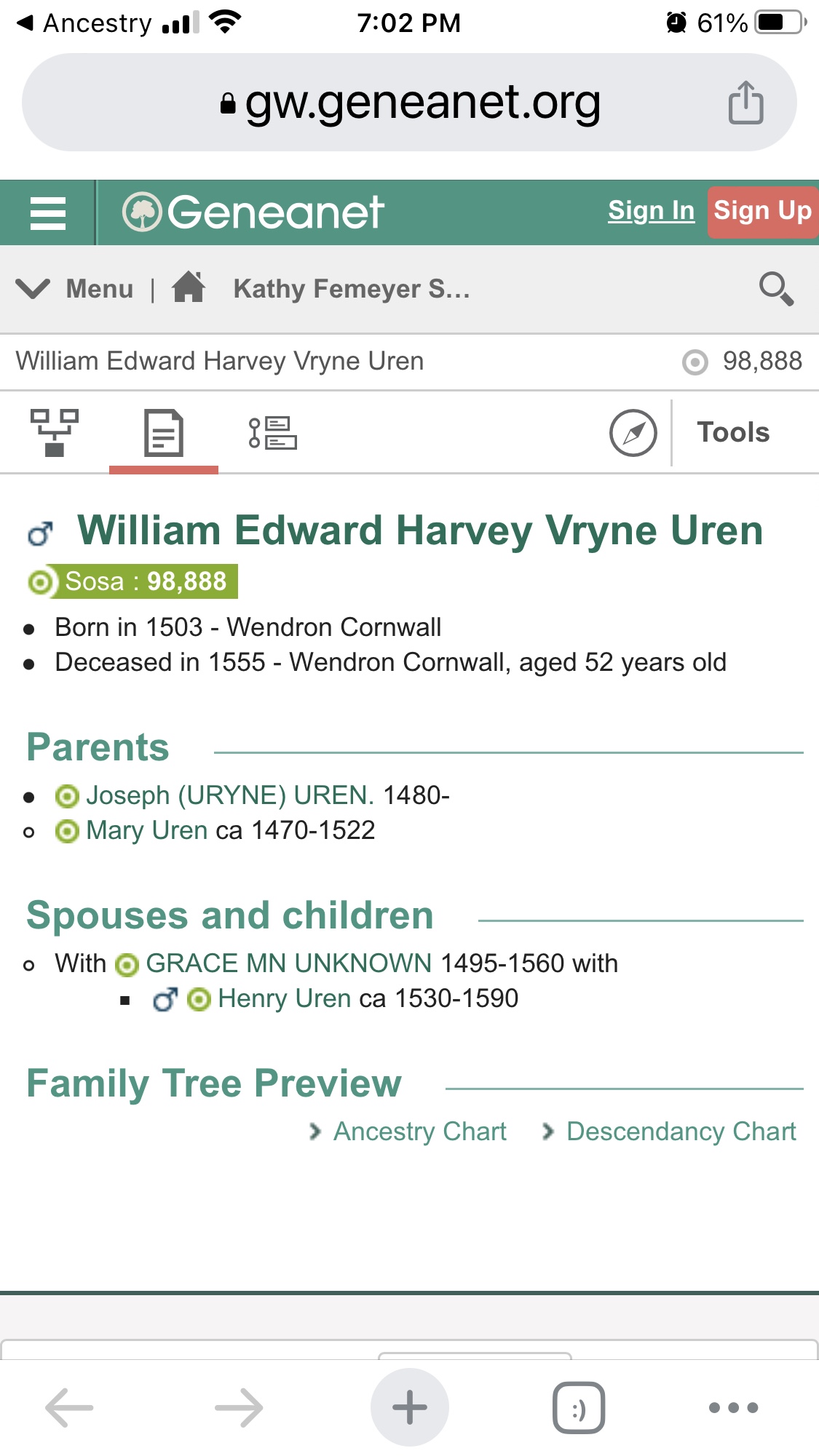
Task: Open child Henry Uren's profile
Action: tap(284, 998)
